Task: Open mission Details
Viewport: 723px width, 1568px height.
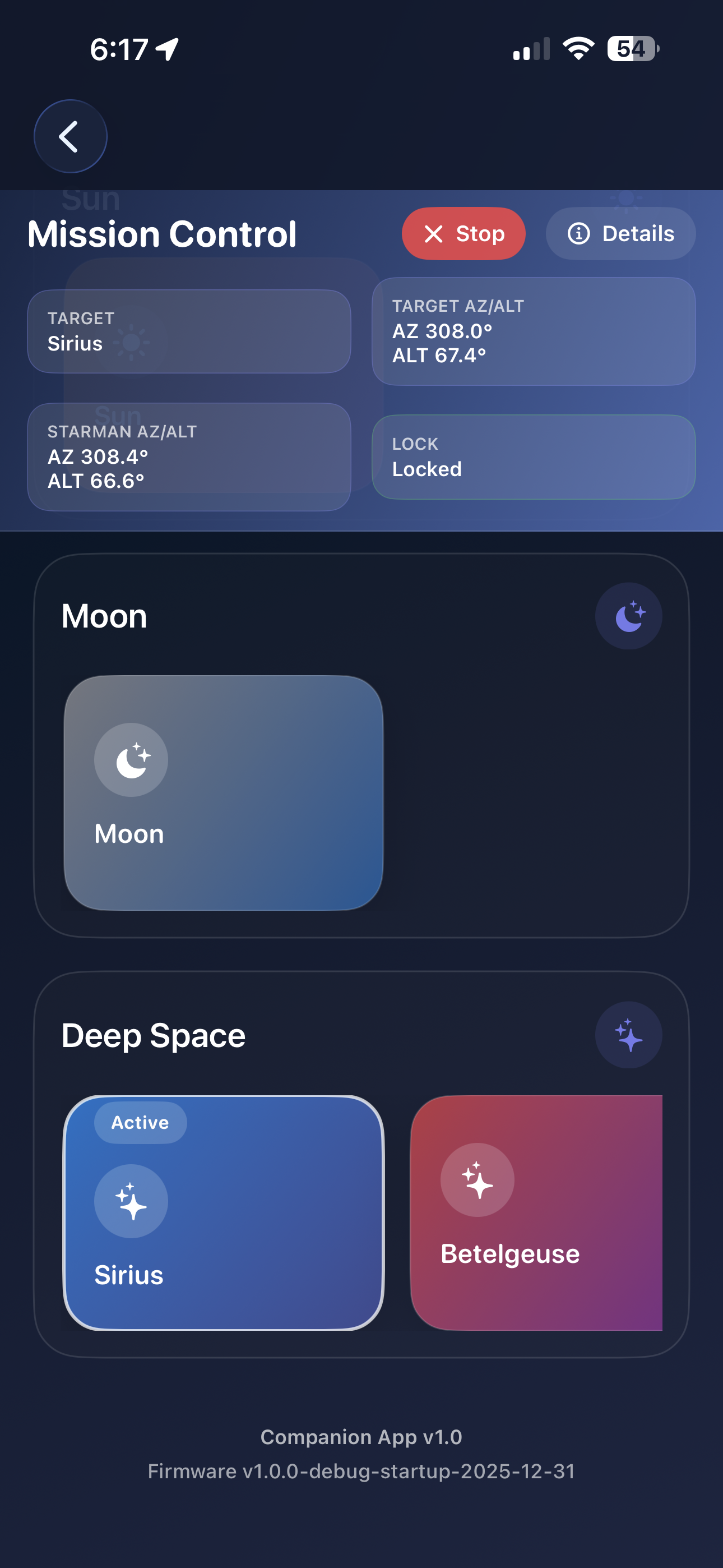Action: (620, 234)
